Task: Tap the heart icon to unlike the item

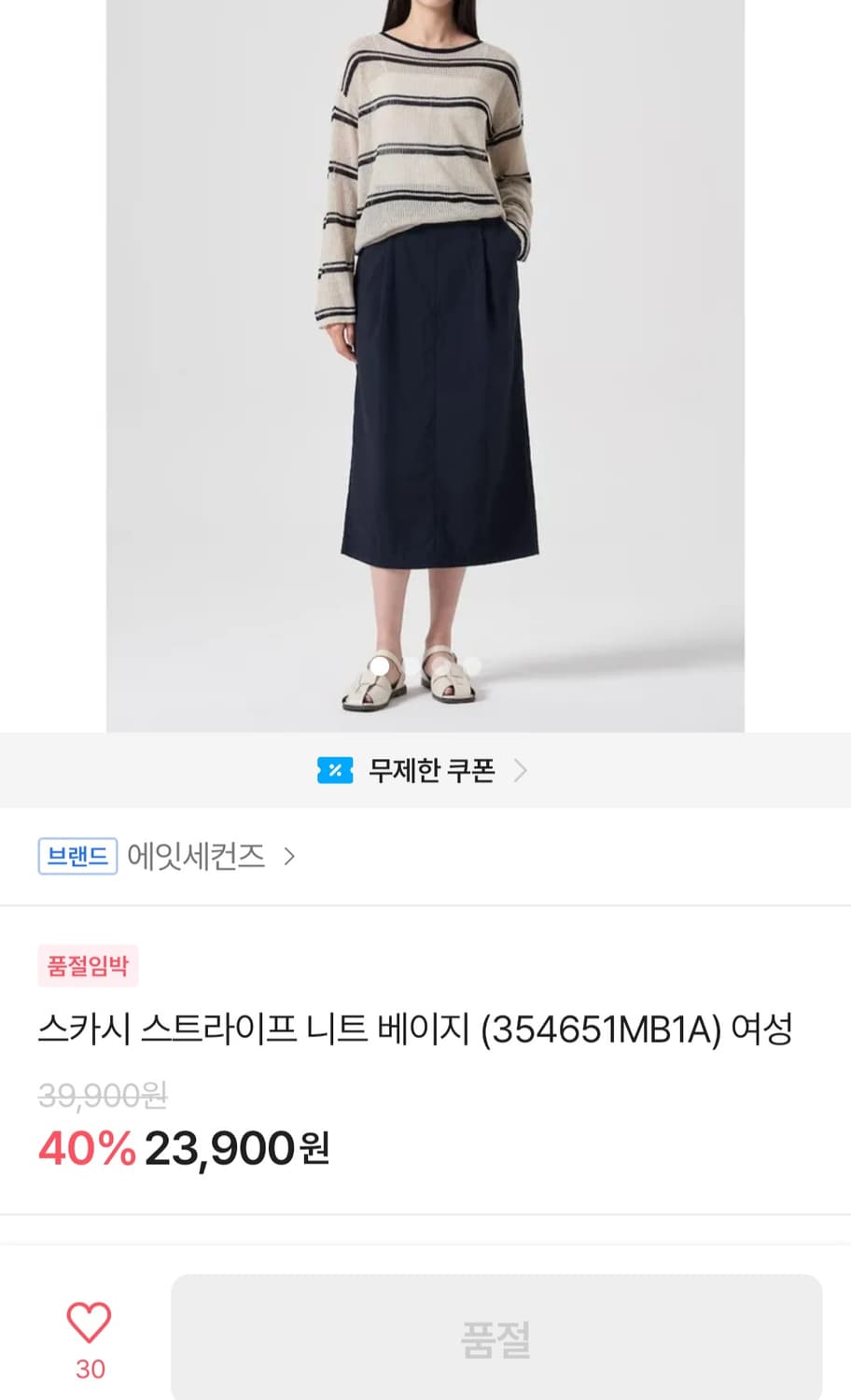Action: [x=87, y=1321]
